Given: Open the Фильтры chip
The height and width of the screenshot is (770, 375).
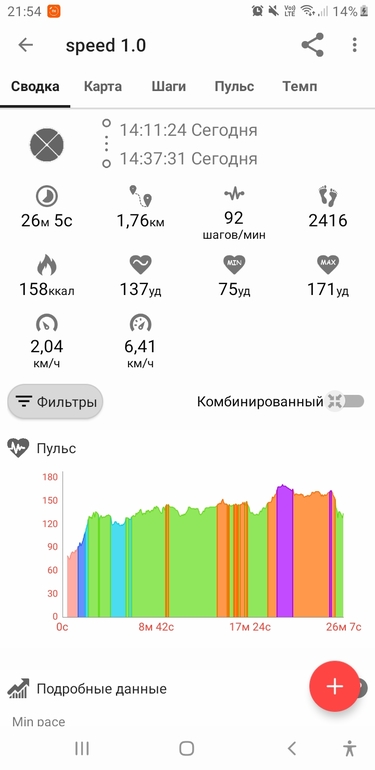Looking at the screenshot, I should [55, 402].
